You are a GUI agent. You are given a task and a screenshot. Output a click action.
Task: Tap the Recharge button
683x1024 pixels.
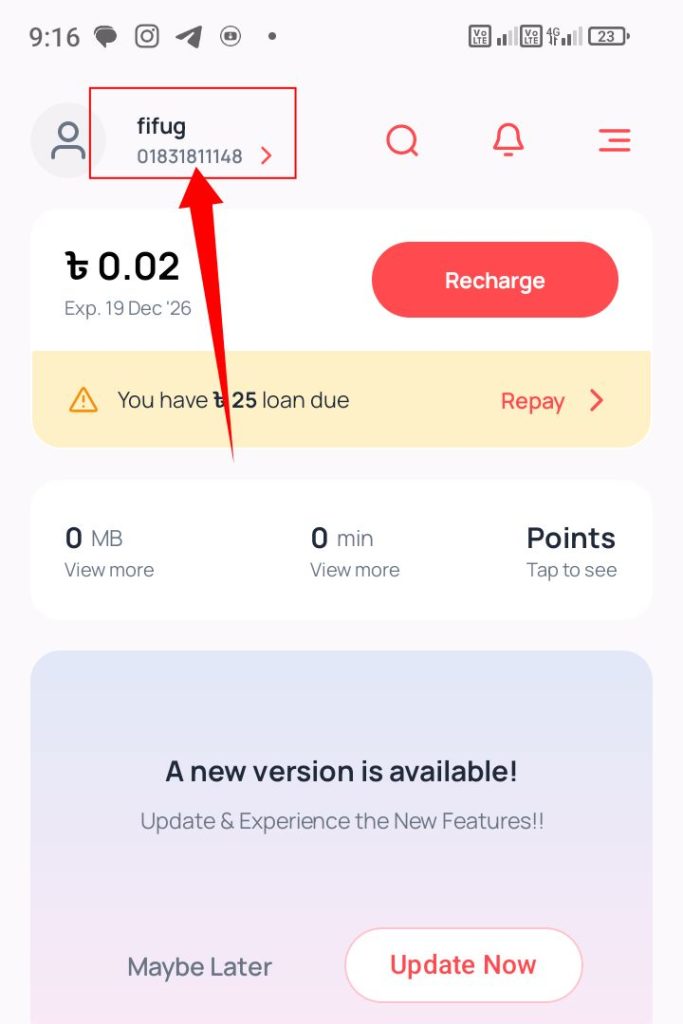[x=495, y=280]
